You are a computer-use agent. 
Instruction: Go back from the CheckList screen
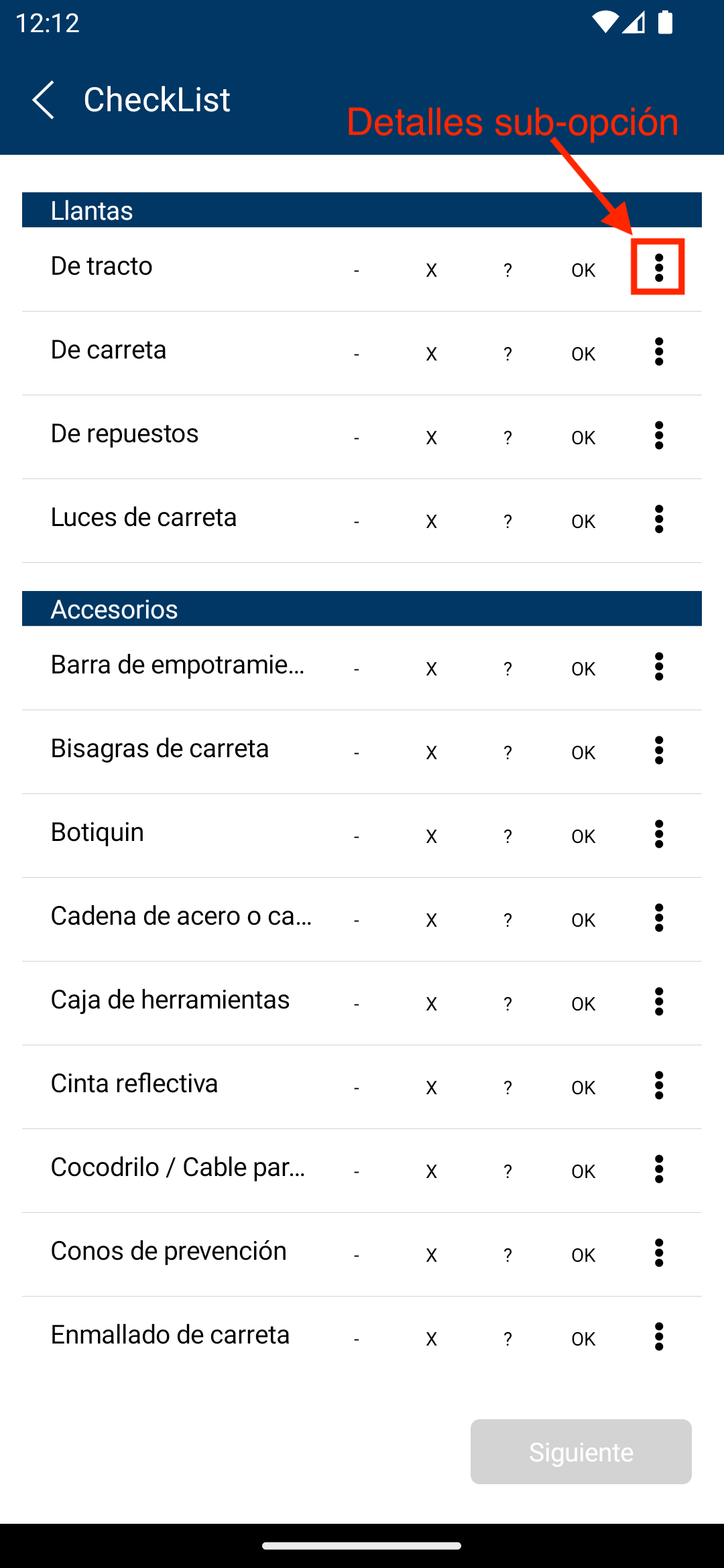[44, 100]
